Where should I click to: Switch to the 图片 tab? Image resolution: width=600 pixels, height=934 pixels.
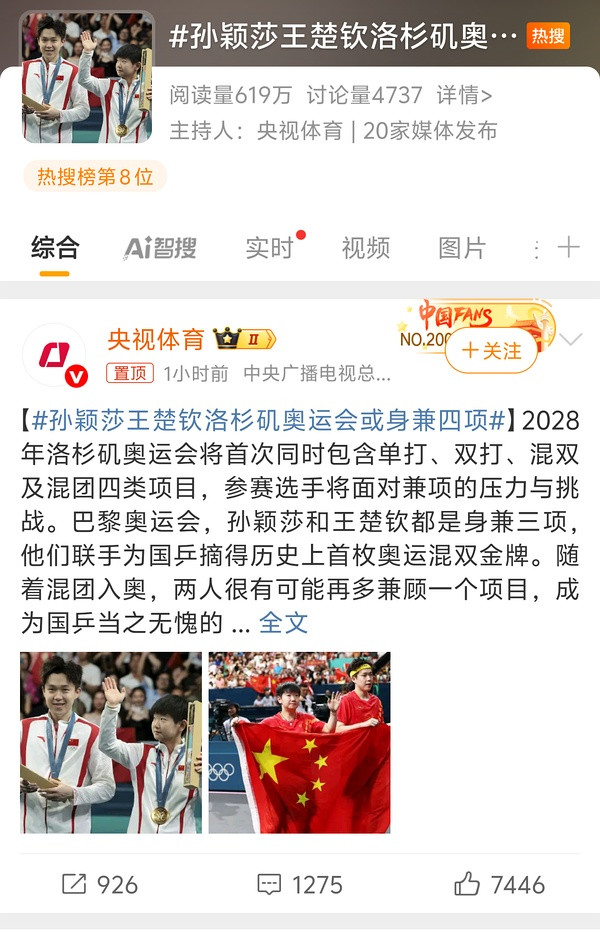pos(462,248)
